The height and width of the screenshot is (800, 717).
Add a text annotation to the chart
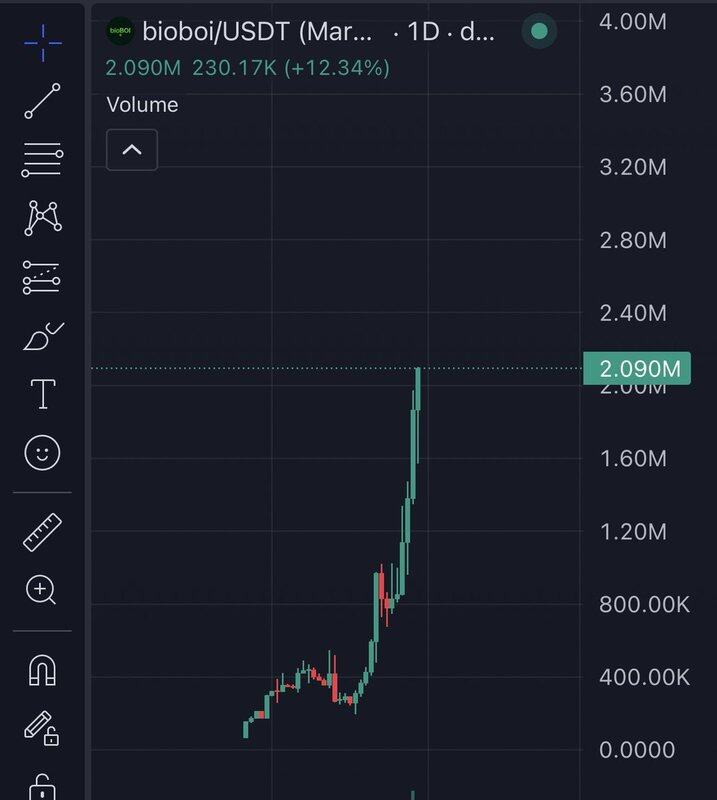coord(41,395)
